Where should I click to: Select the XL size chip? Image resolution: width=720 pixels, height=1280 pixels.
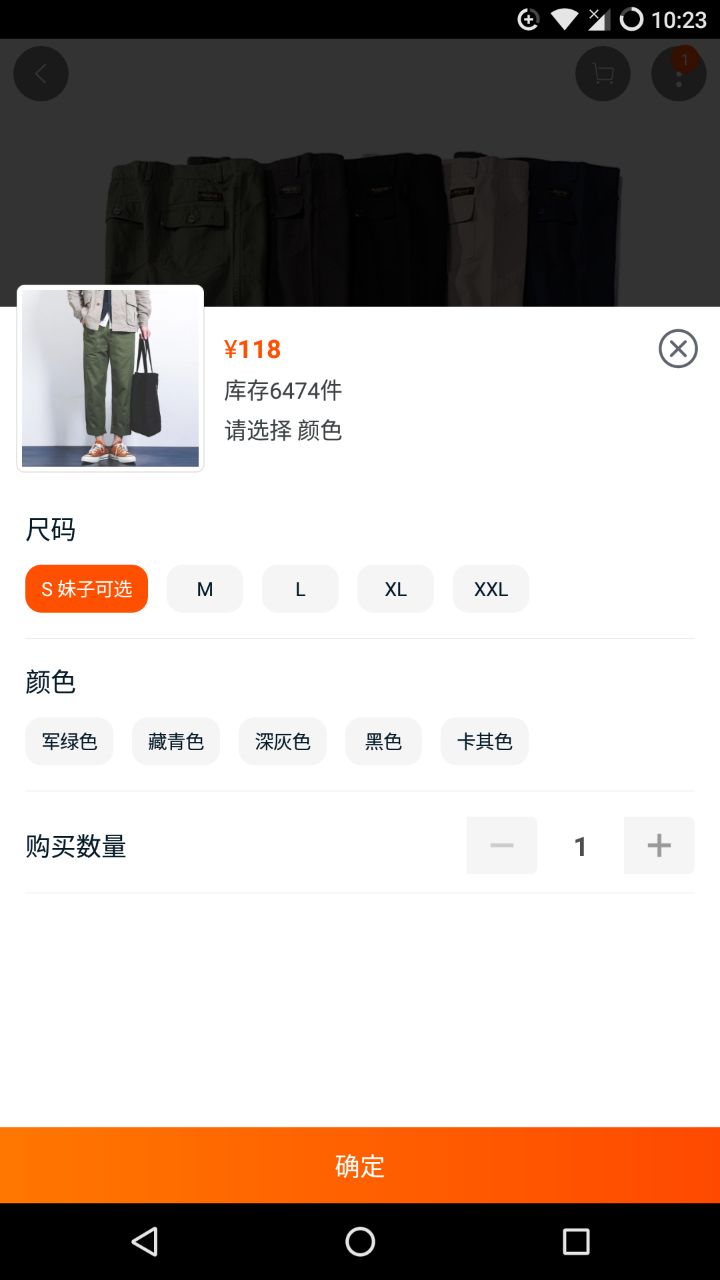pos(396,589)
